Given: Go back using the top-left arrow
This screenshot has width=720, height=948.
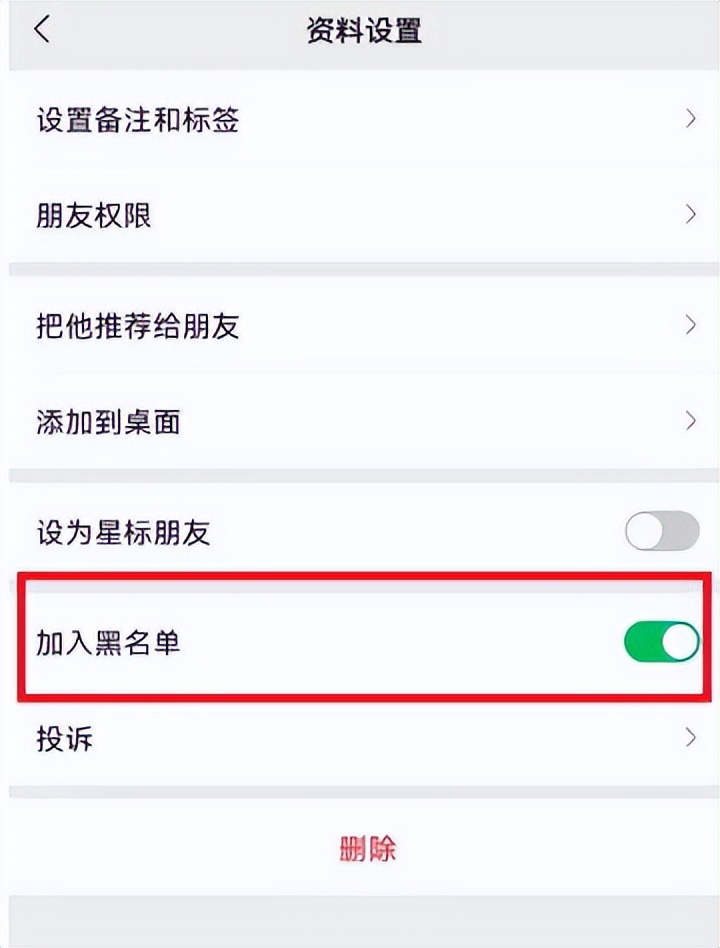Looking at the screenshot, I should 42,30.
